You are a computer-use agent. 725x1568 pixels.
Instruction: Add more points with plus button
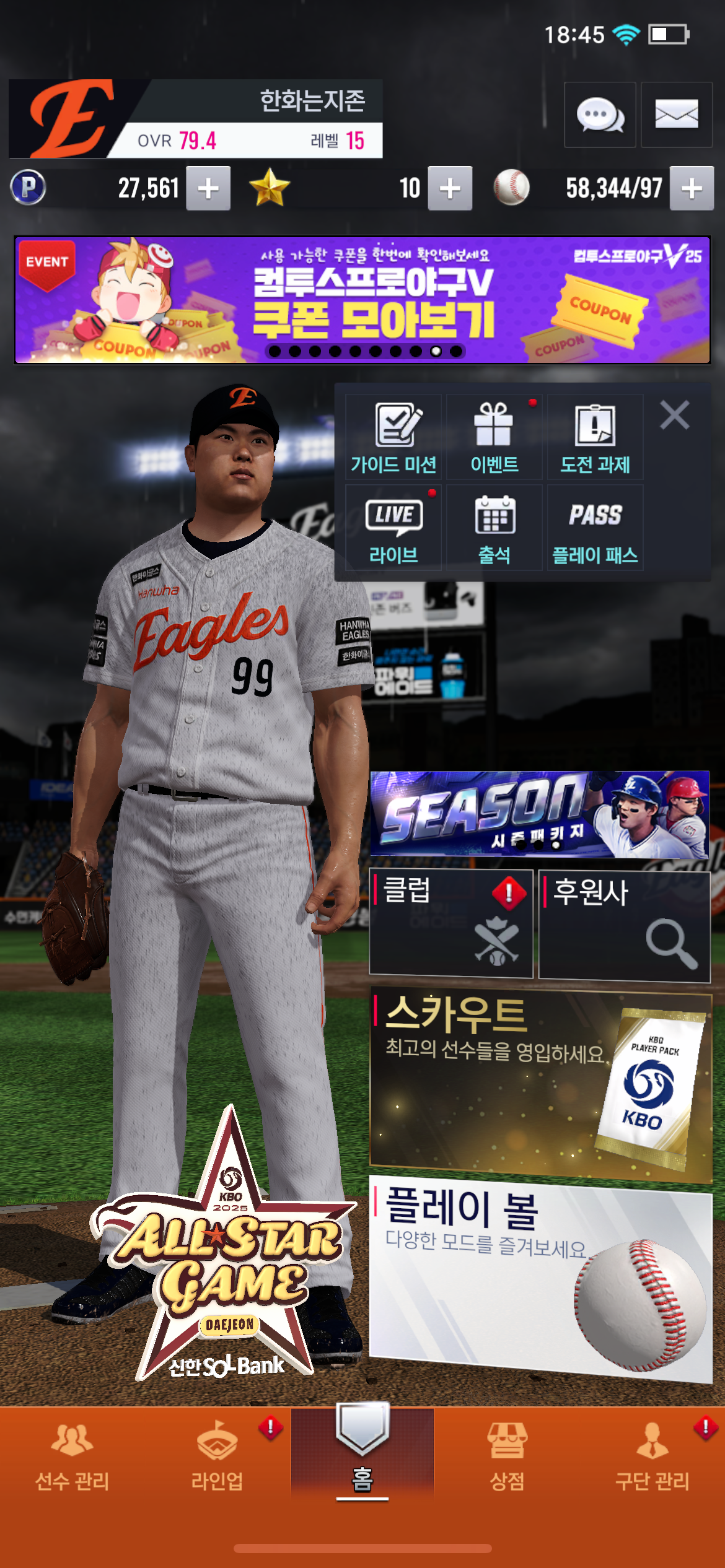click(x=208, y=188)
